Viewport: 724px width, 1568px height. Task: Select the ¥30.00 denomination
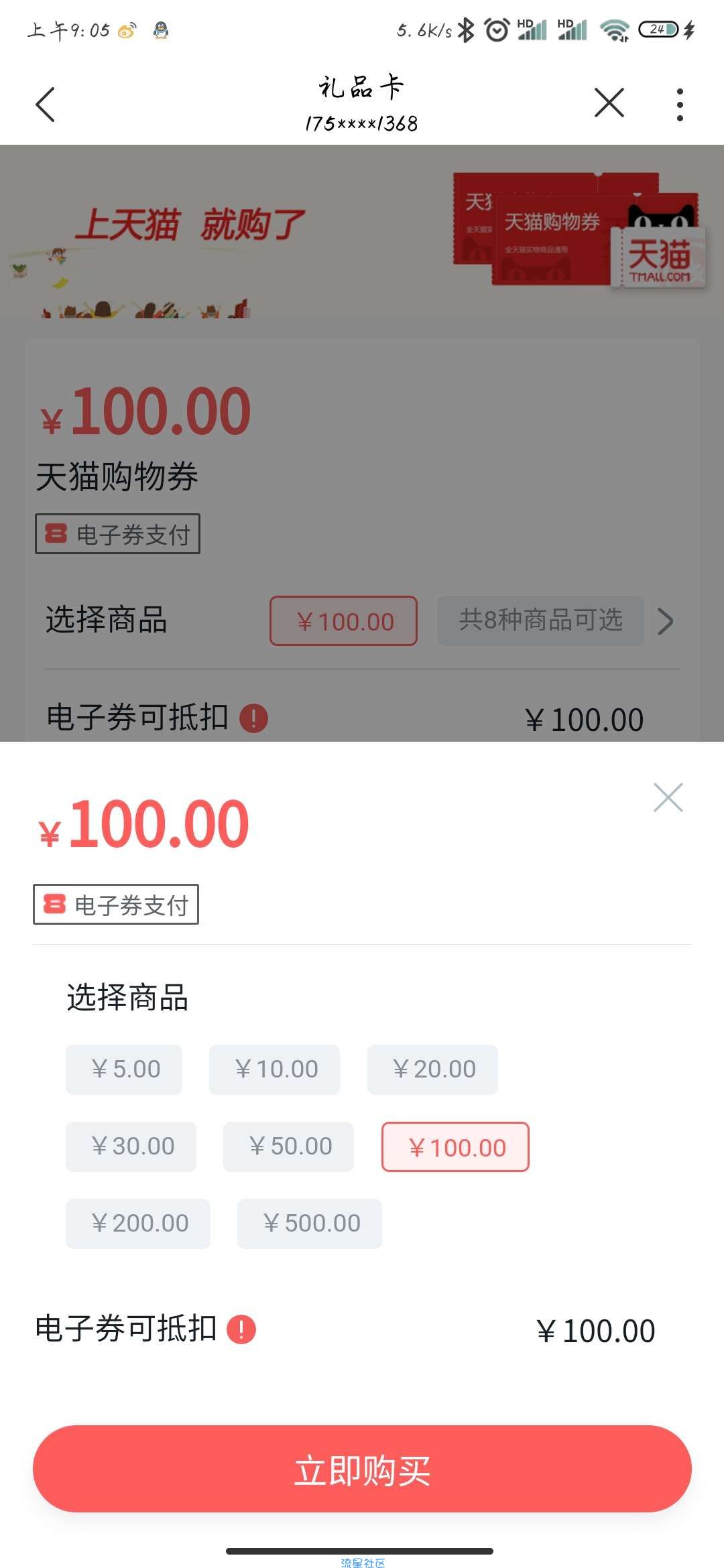131,1147
